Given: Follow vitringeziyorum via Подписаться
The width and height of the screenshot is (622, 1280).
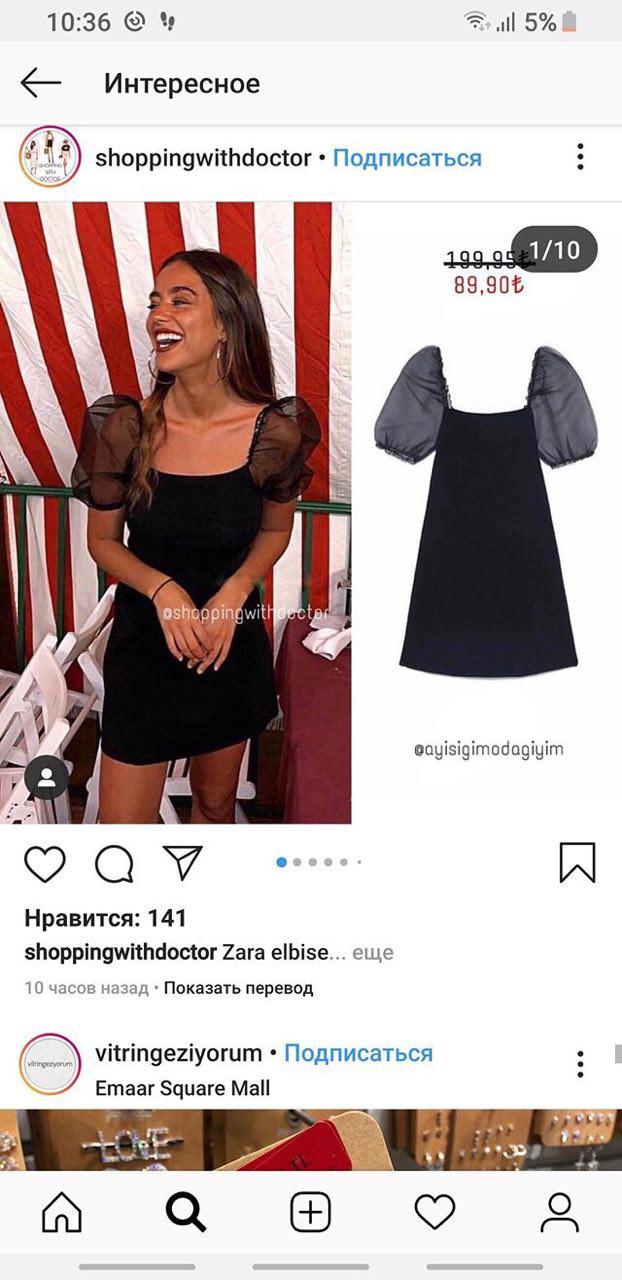Looking at the screenshot, I should 358,1053.
